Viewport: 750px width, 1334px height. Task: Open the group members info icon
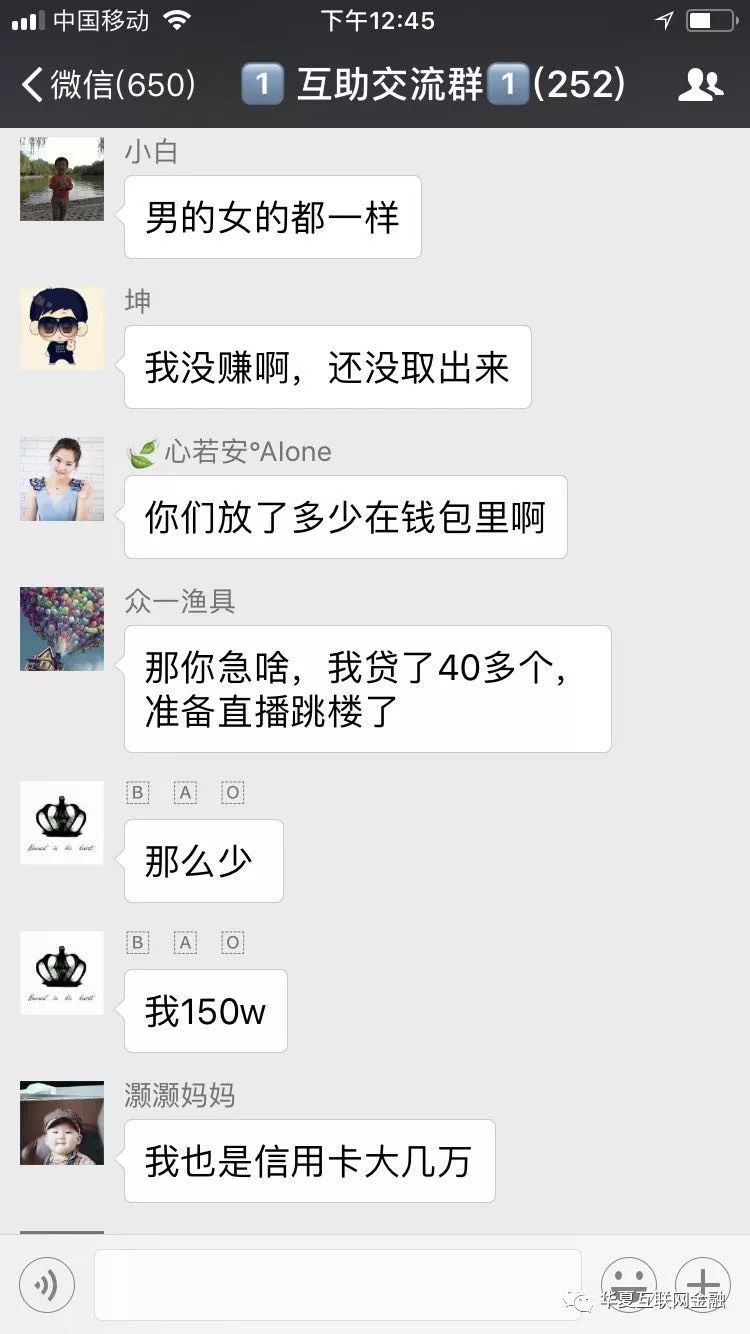point(700,85)
